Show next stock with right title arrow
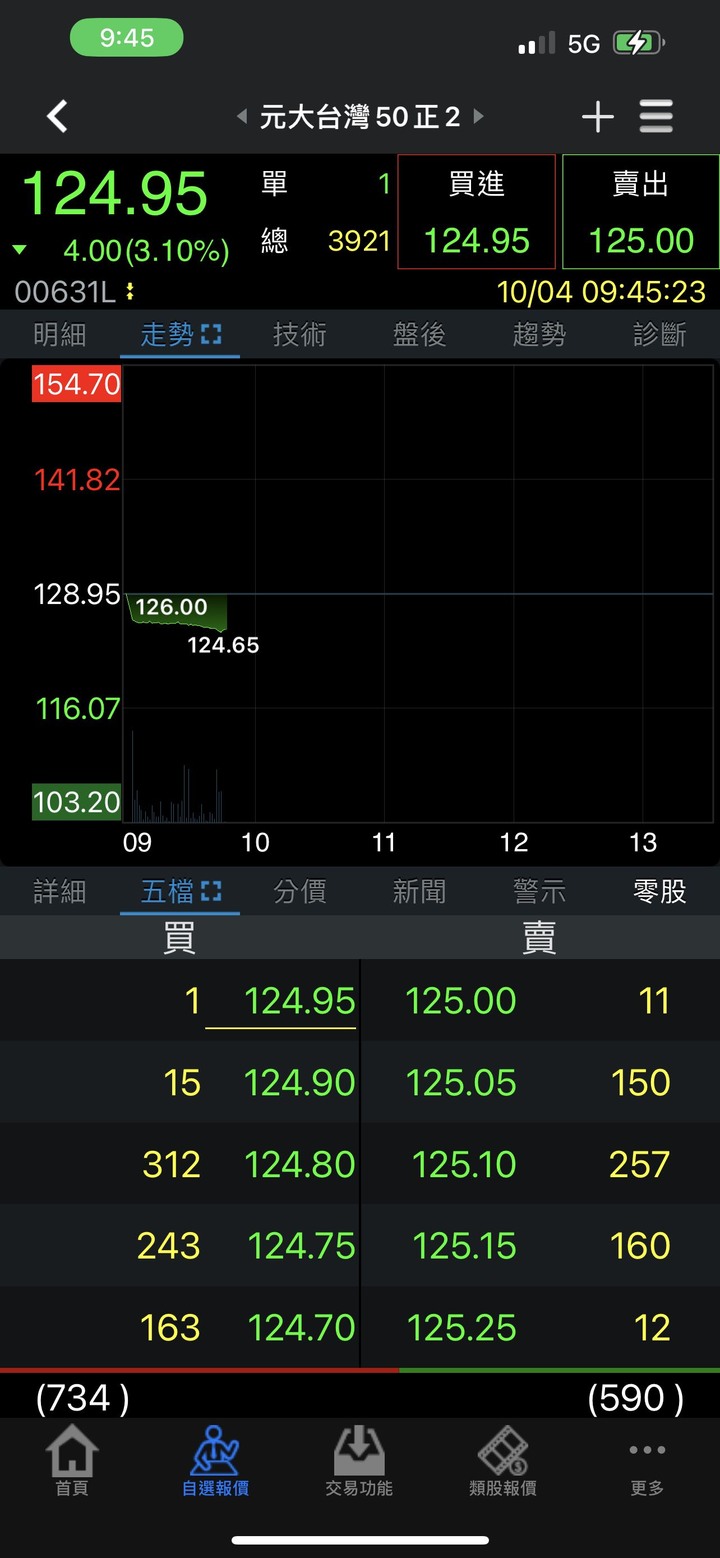 [478, 117]
